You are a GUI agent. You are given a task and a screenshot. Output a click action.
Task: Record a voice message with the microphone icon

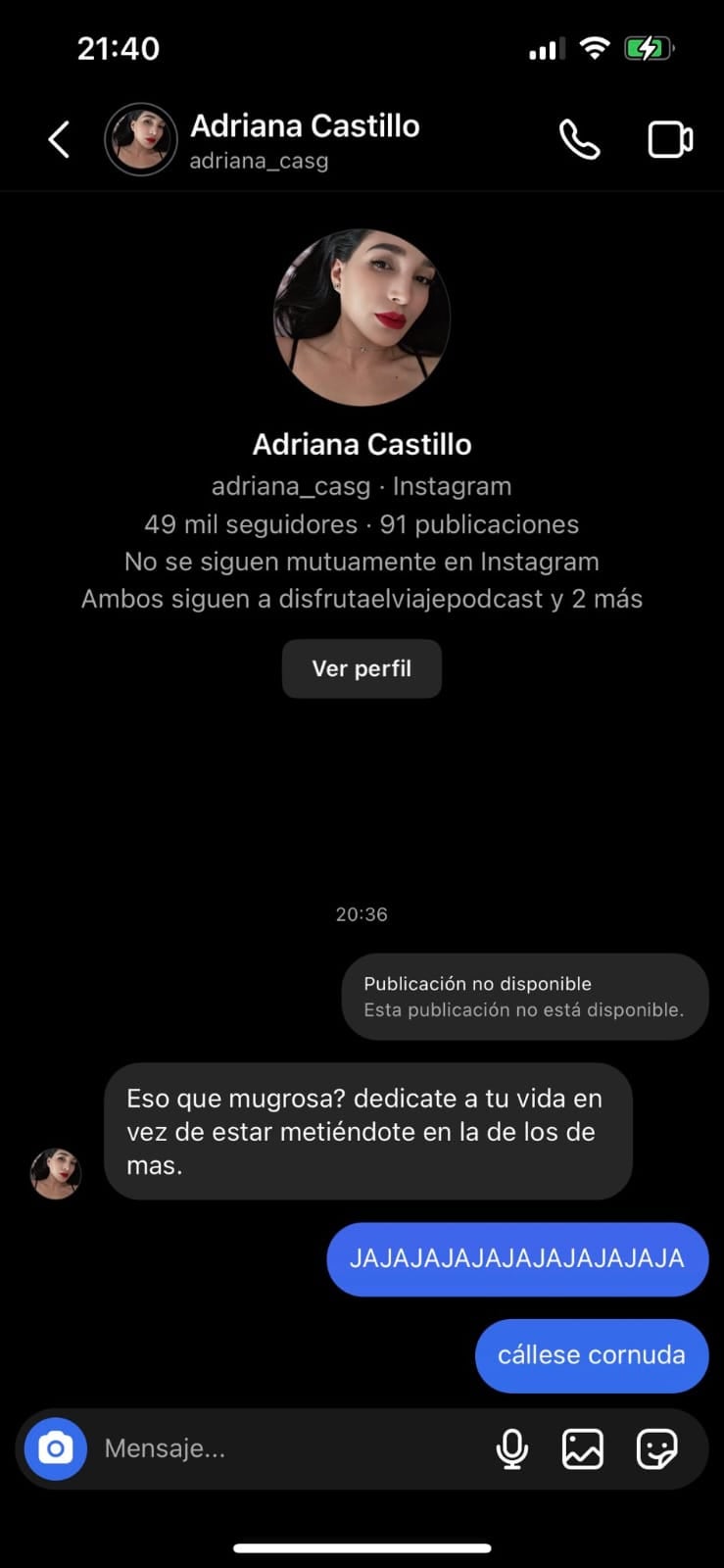513,1448
